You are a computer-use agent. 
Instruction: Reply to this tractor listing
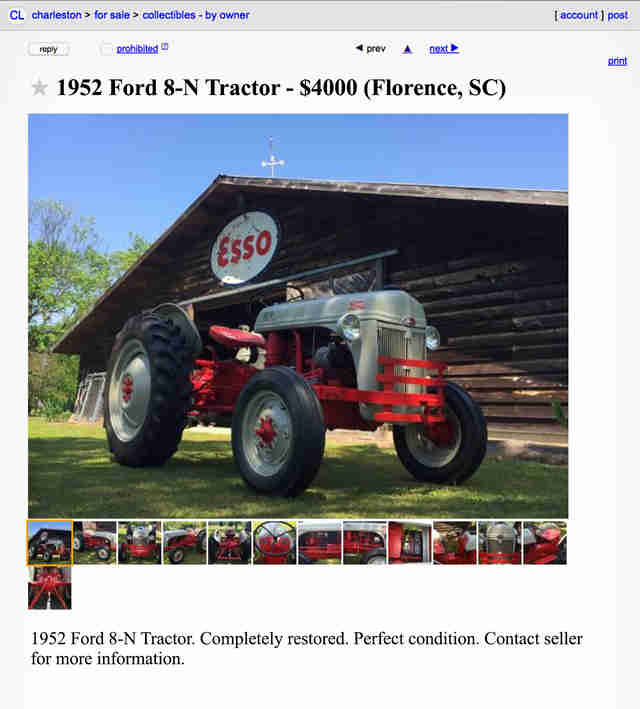click(48, 49)
